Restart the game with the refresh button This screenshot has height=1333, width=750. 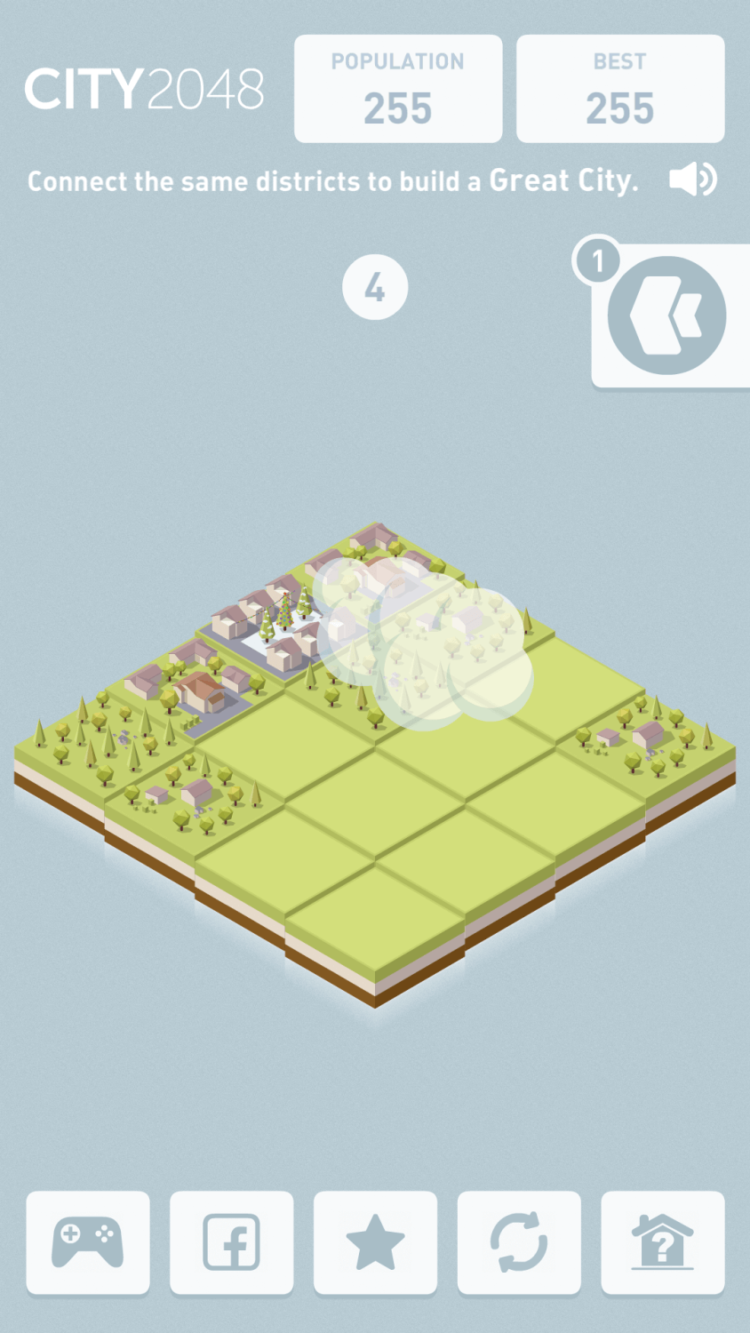tap(519, 1243)
